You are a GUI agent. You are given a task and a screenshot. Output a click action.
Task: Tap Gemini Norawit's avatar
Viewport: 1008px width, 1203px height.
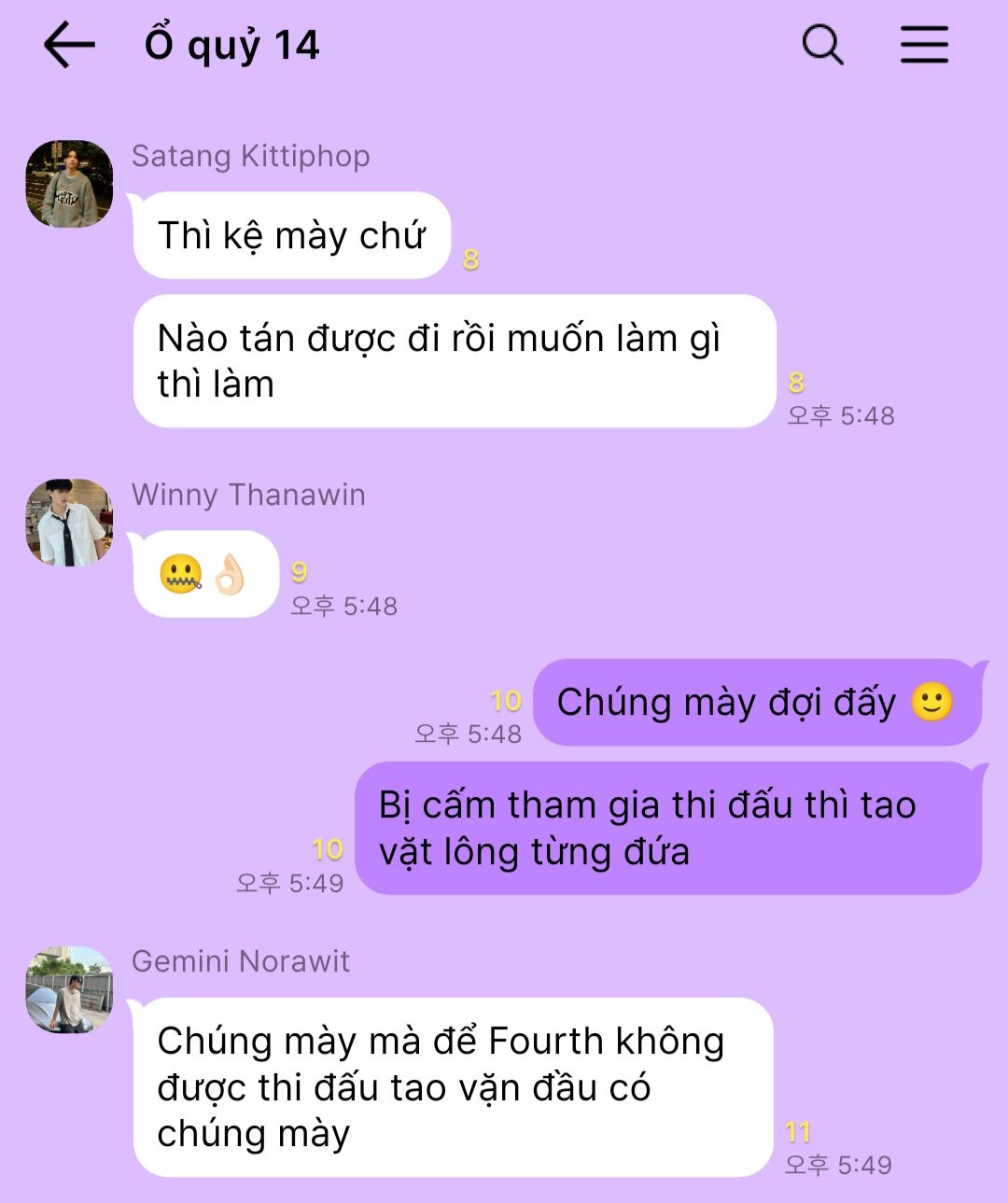coord(69,990)
